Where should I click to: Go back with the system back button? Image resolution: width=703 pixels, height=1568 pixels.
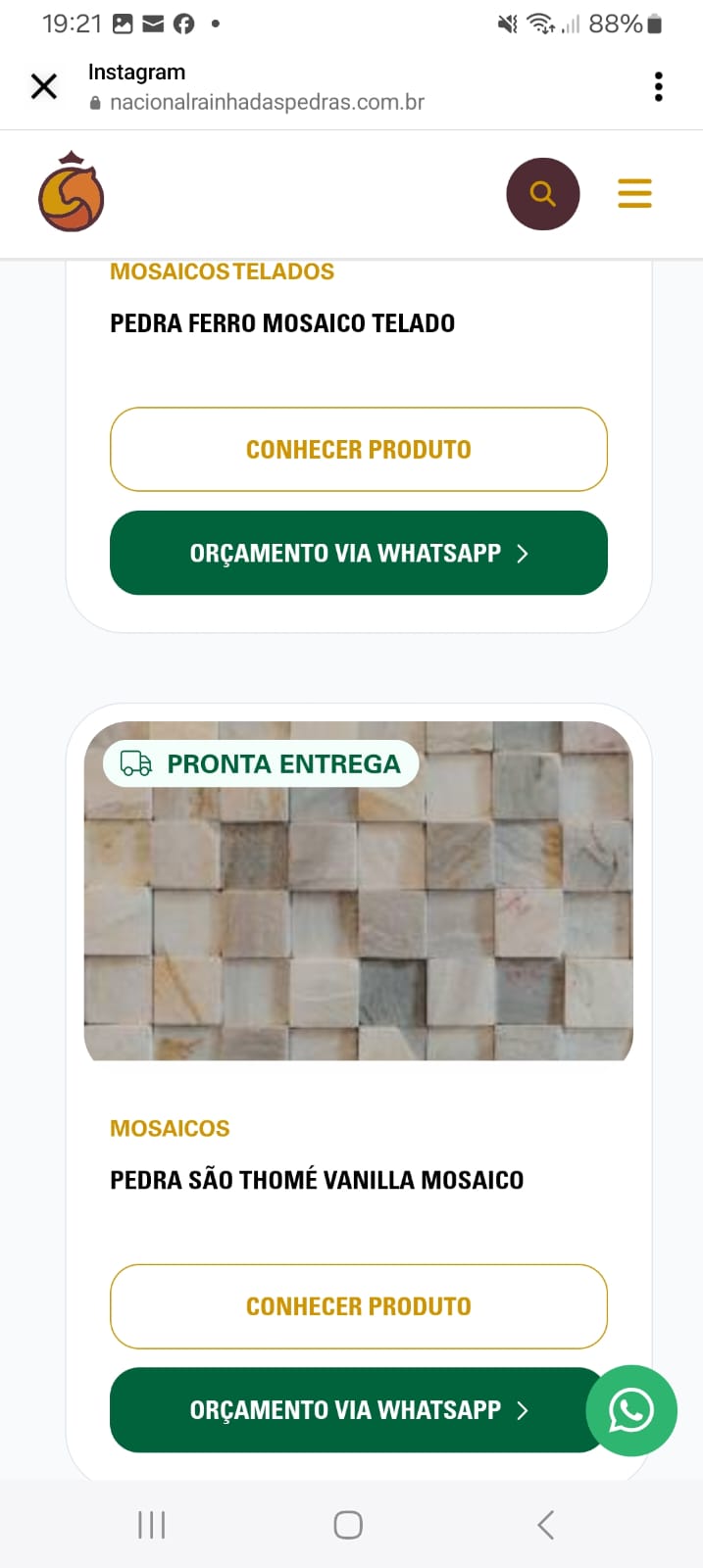click(x=546, y=1525)
